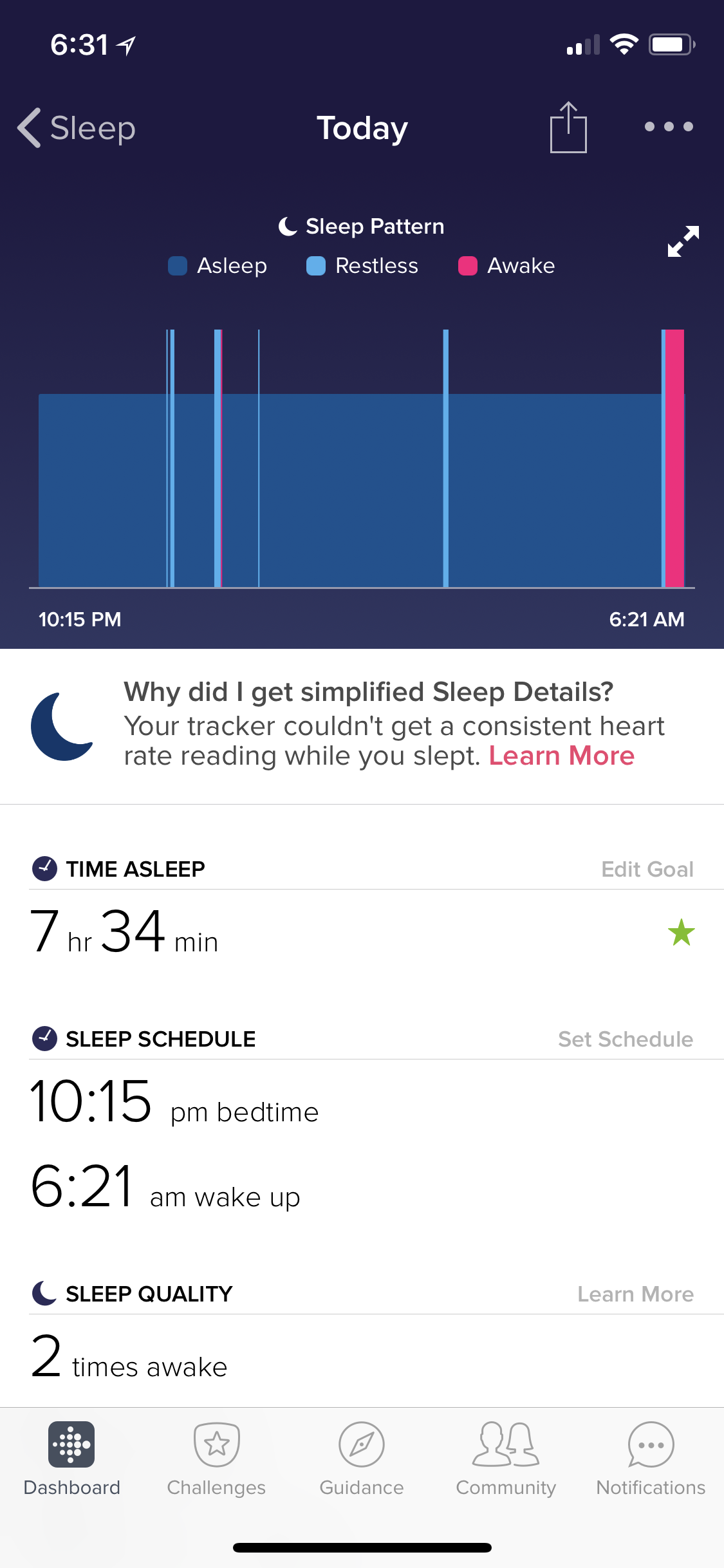This screenshot has width=724, height=1568.
Task: Open Learn More under Sleep Quality
Action: click(635, 1294)
